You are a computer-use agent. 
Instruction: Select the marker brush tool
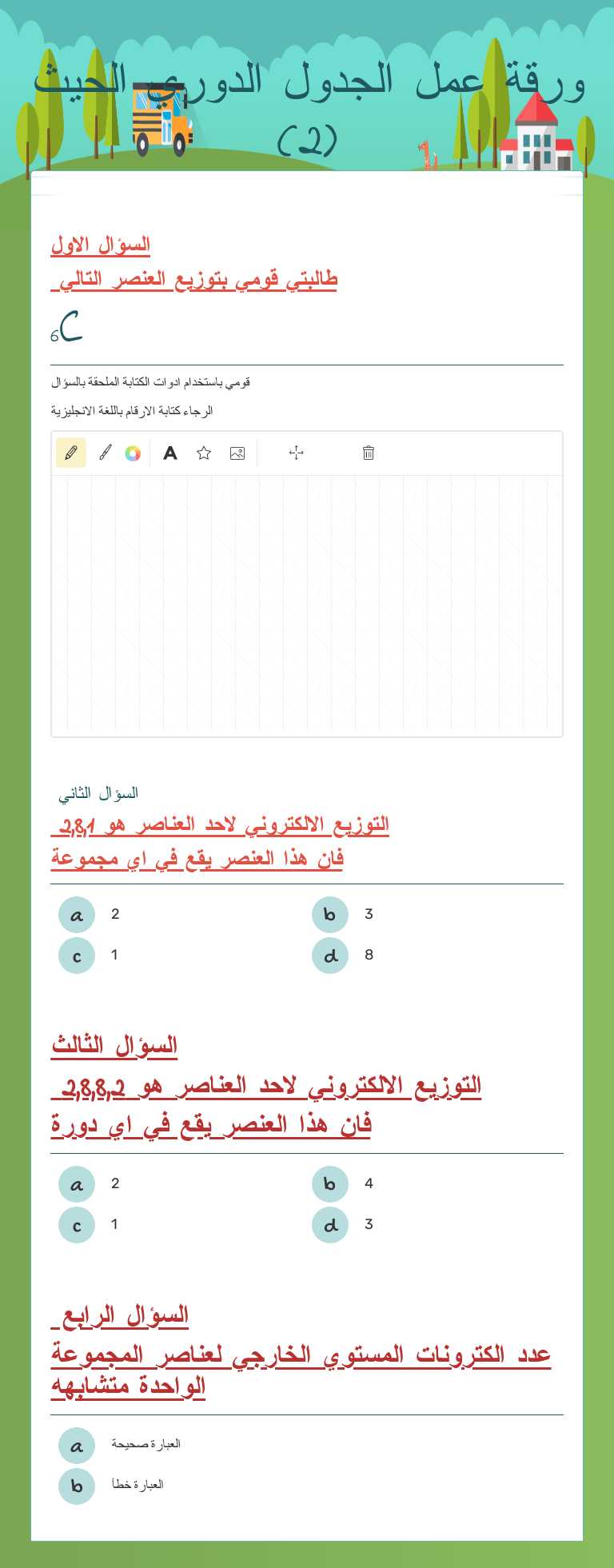tap(103, 453)
